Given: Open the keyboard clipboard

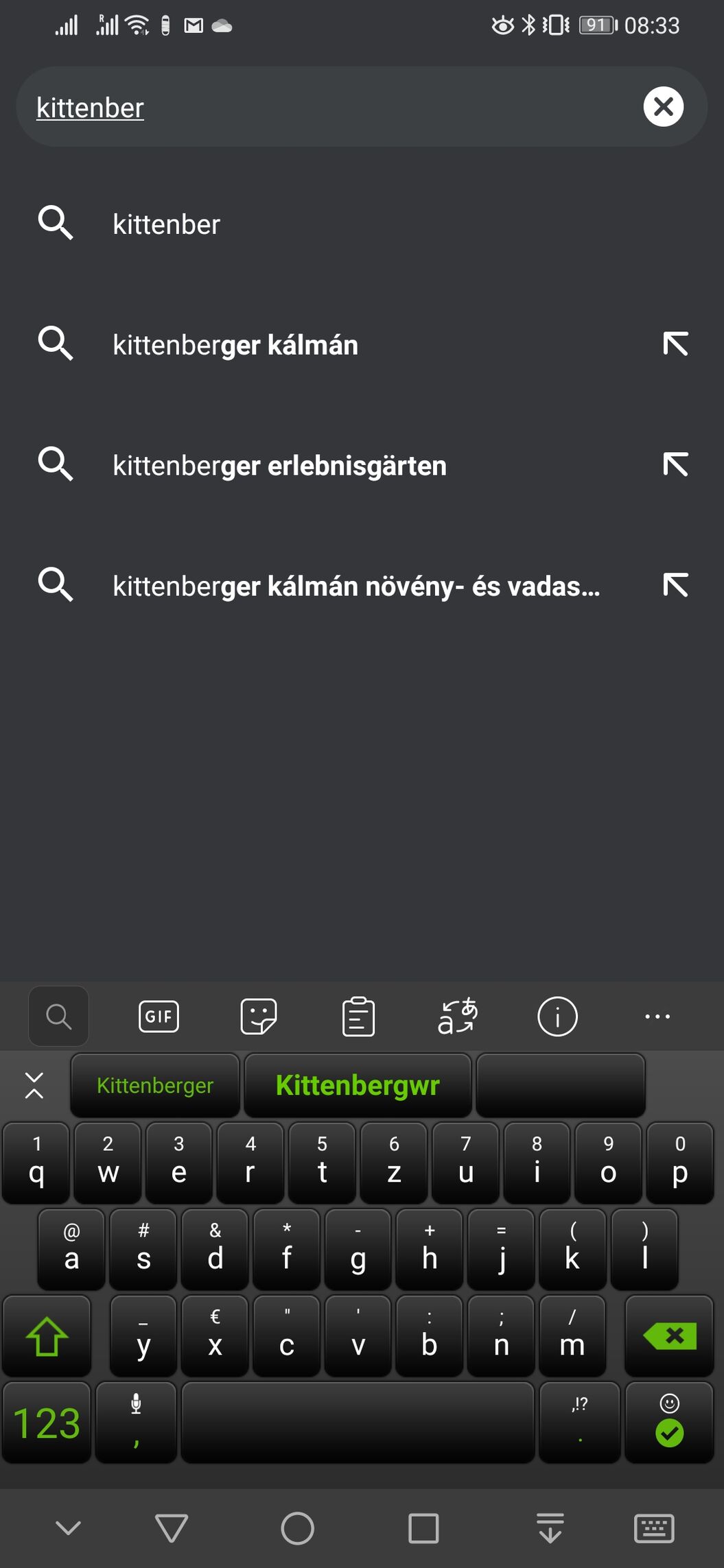Looking at the screenshot, I should [358, 1016].
